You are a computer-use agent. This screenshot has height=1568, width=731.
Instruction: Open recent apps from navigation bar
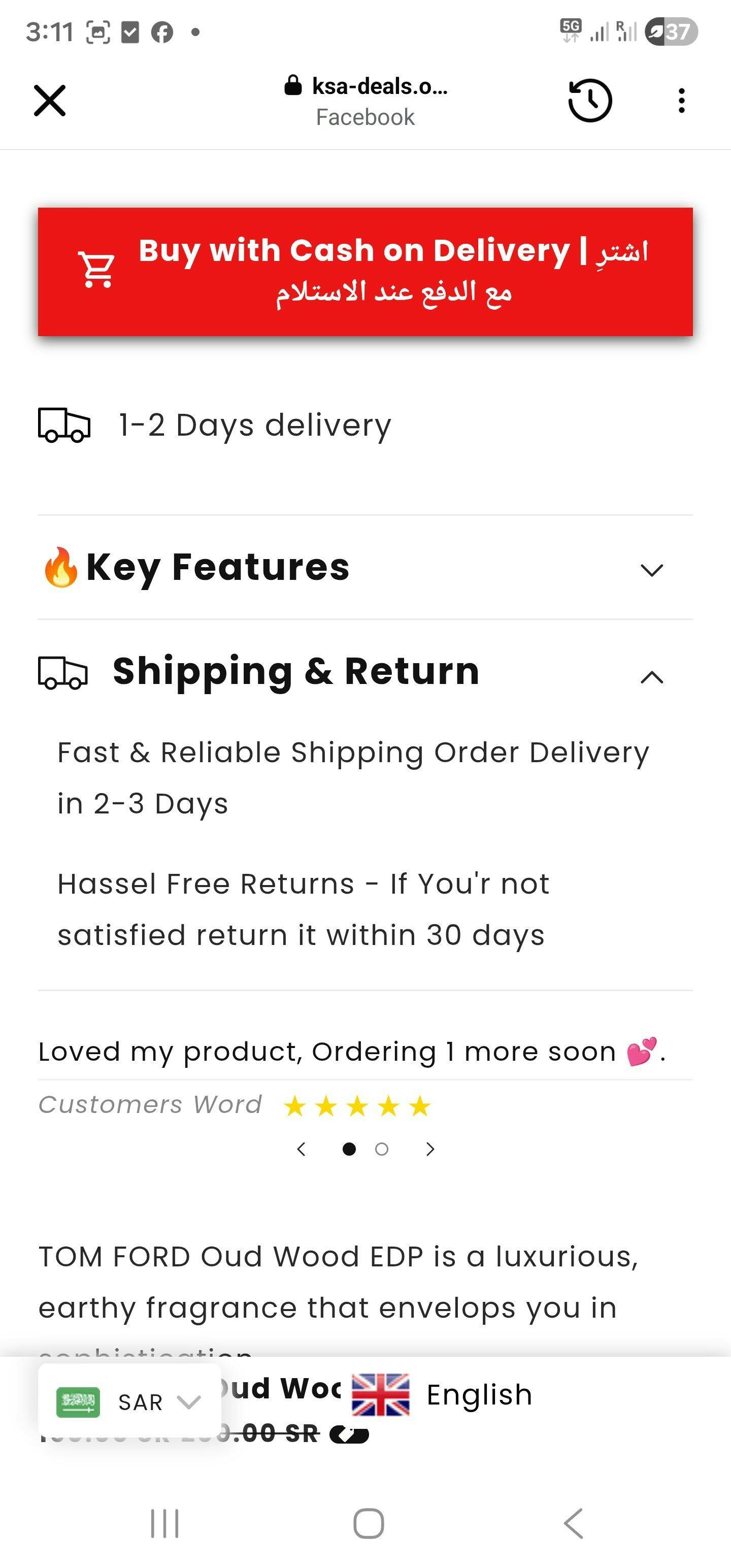pos(164,1523)
